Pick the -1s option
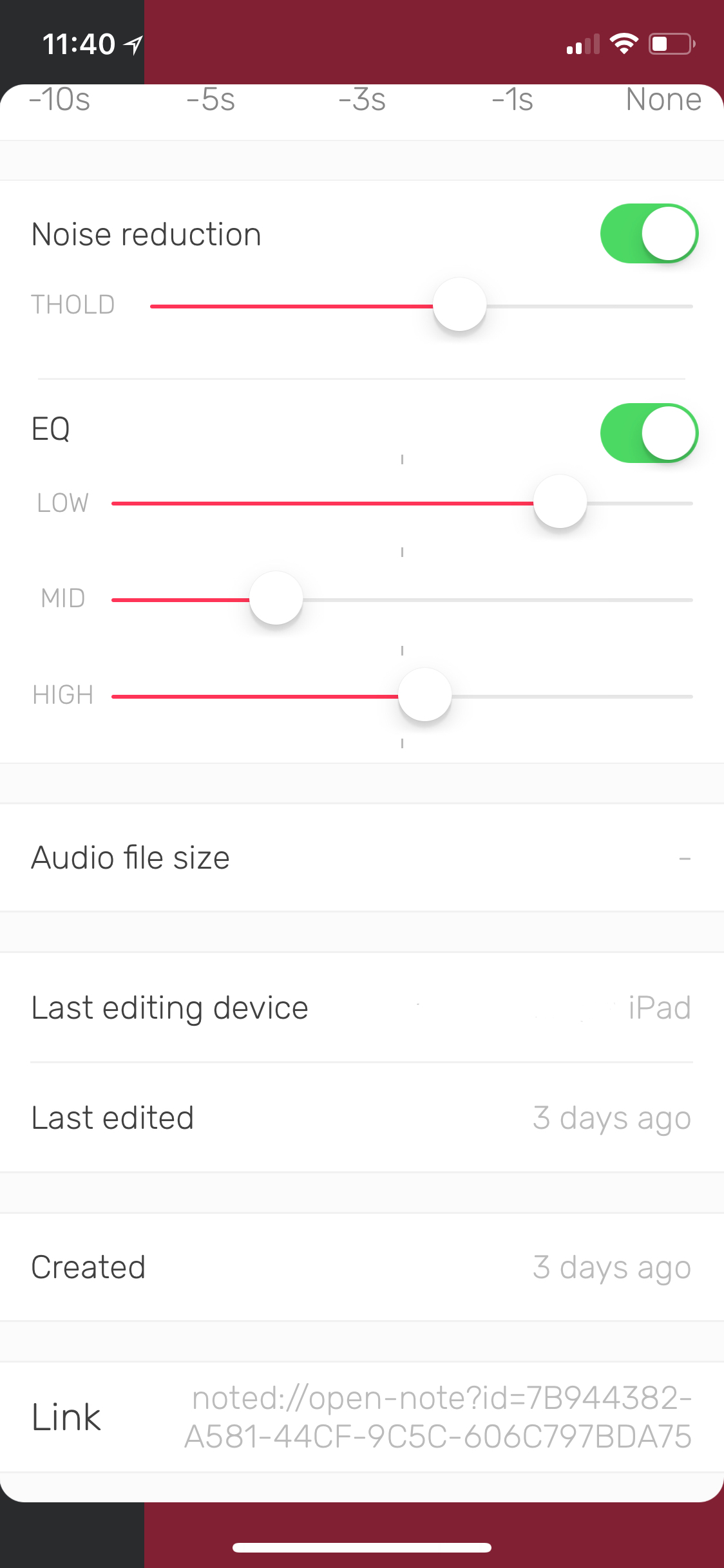The height and width of the screenshot is (1568, 724). (x=513, y=100)
